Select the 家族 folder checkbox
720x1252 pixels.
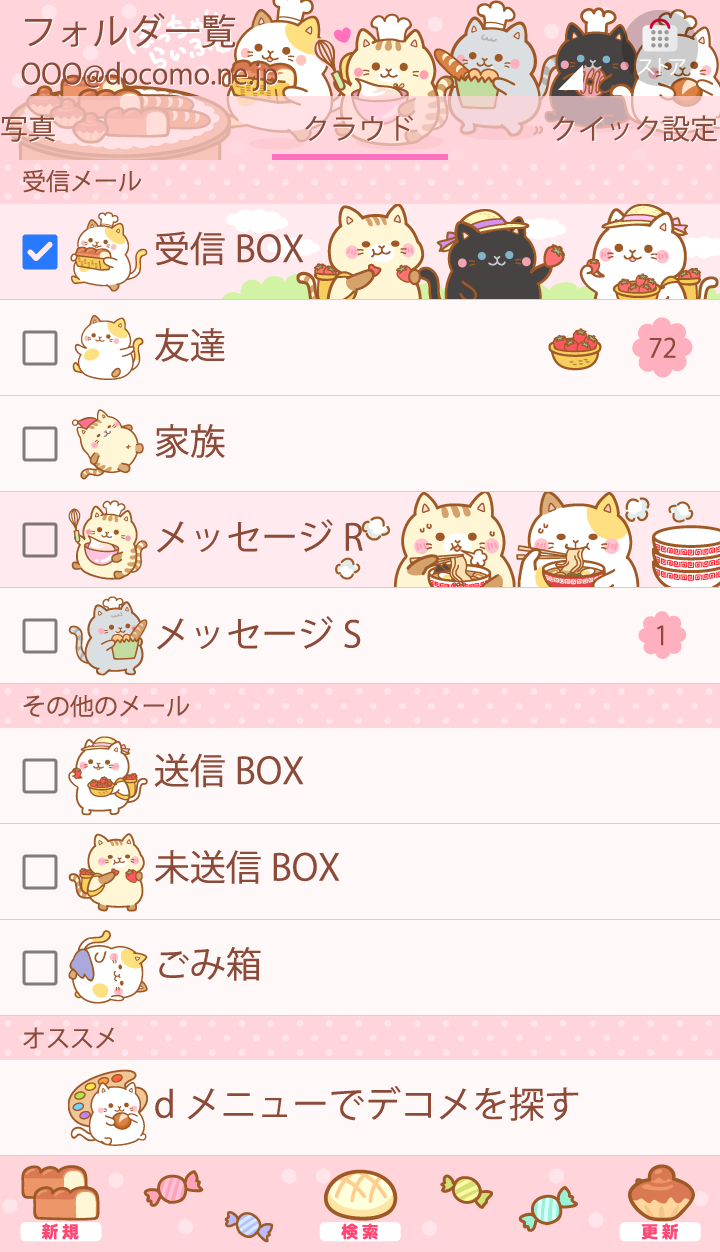point(40,444)
